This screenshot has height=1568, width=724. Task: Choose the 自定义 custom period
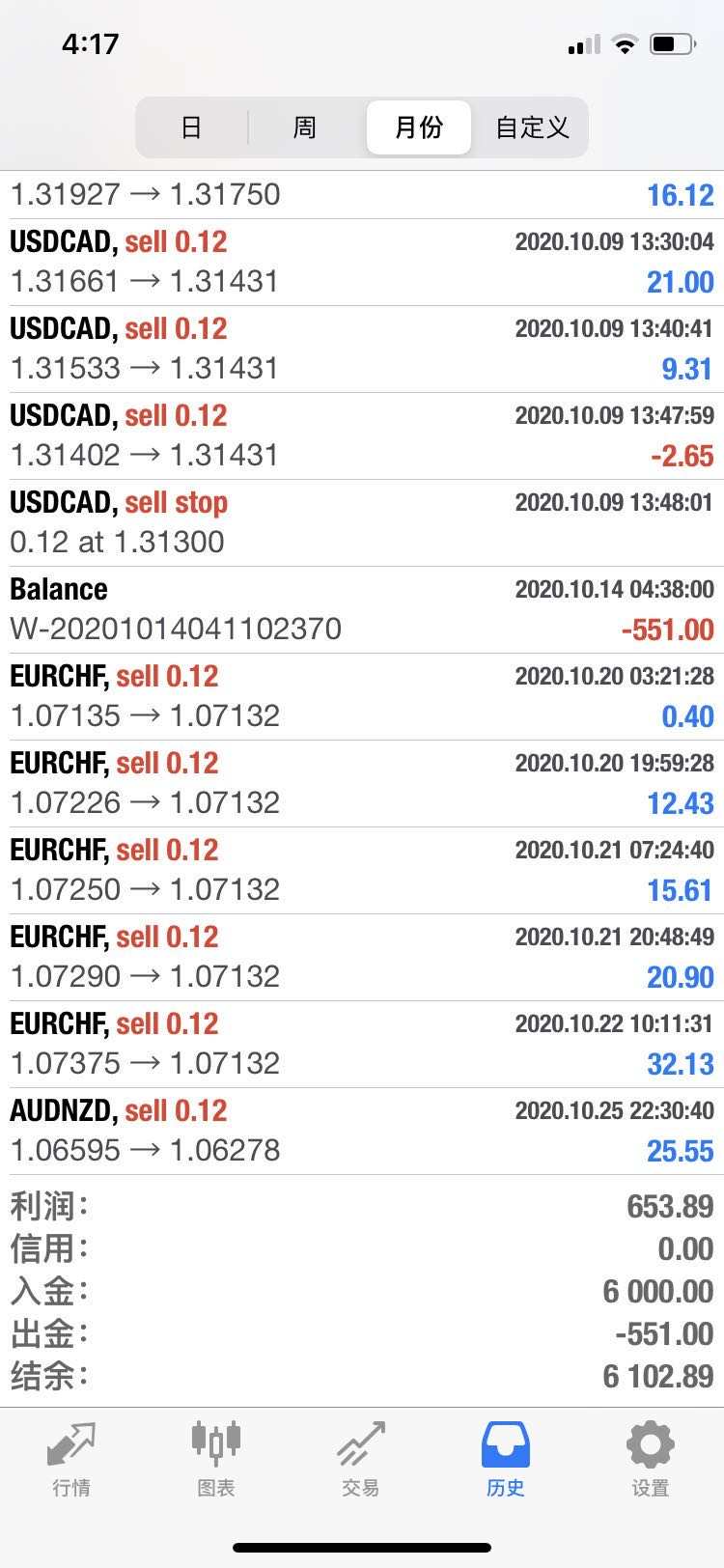tap(532, 127)
